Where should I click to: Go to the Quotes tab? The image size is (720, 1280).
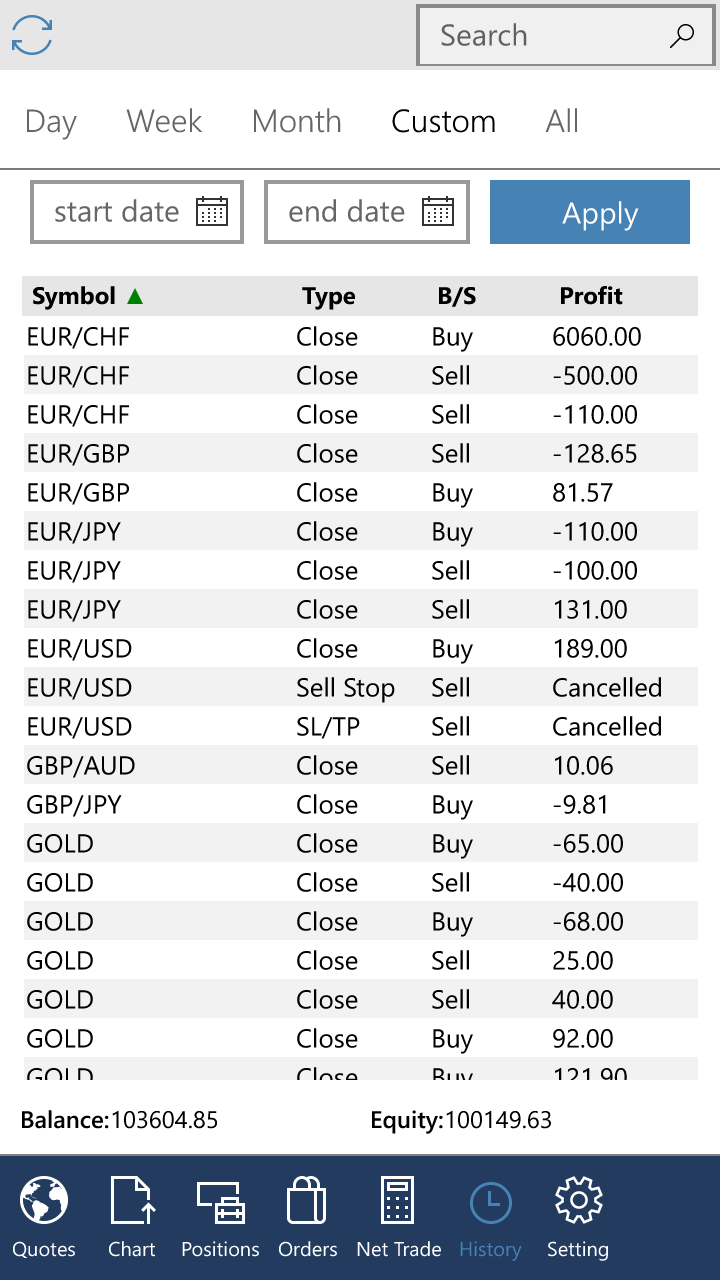[x=44, y=1217]
